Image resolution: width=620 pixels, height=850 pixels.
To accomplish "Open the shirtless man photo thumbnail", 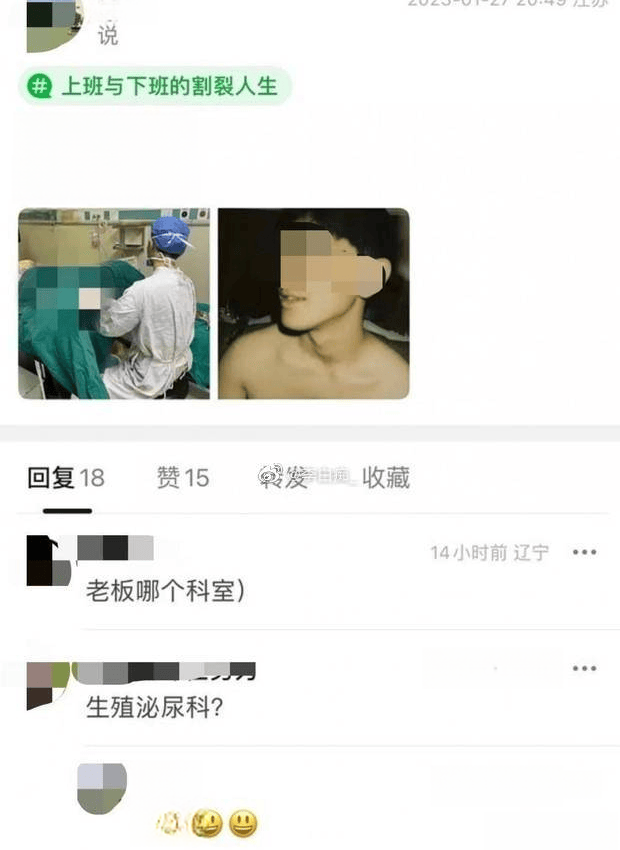I will 313,303.
